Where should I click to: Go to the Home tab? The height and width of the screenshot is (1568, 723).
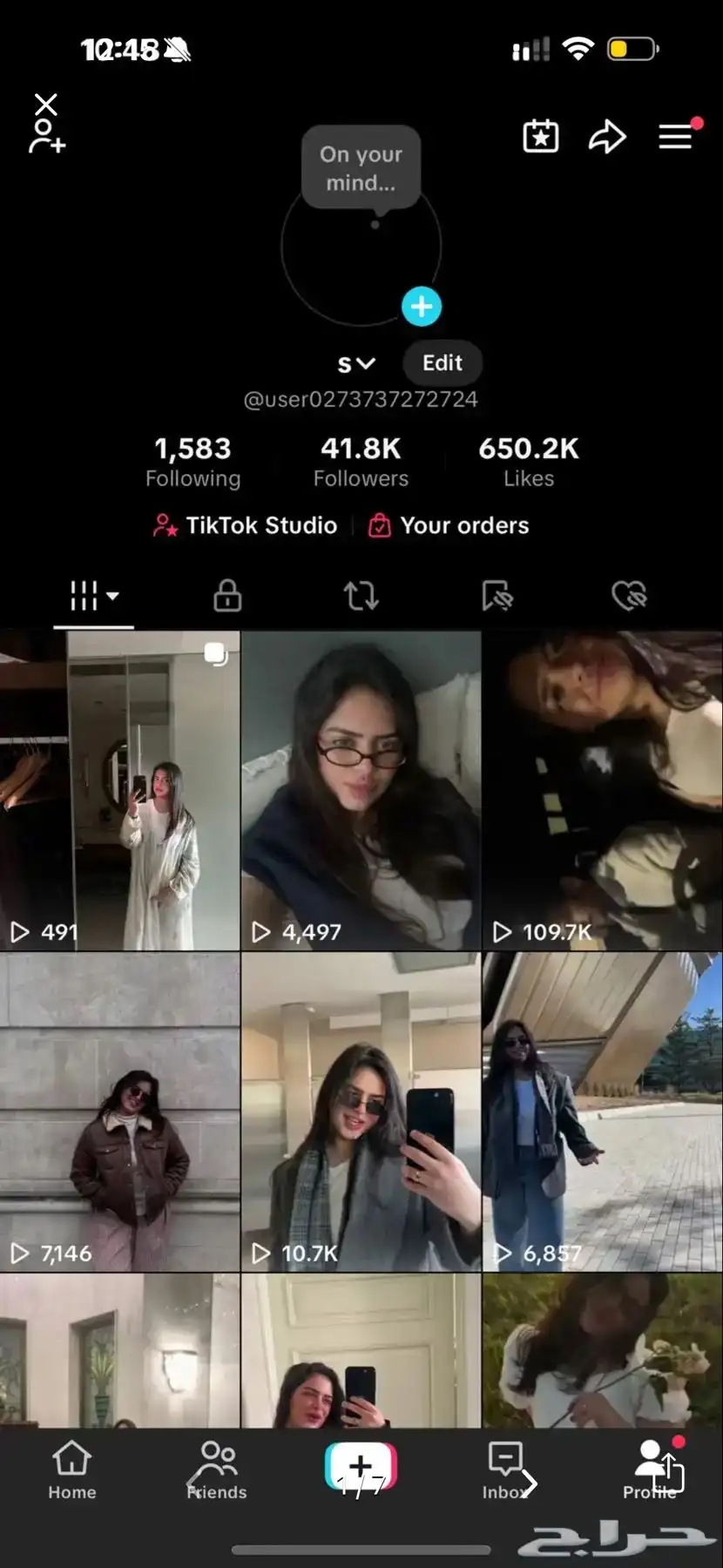(71, 1472)
